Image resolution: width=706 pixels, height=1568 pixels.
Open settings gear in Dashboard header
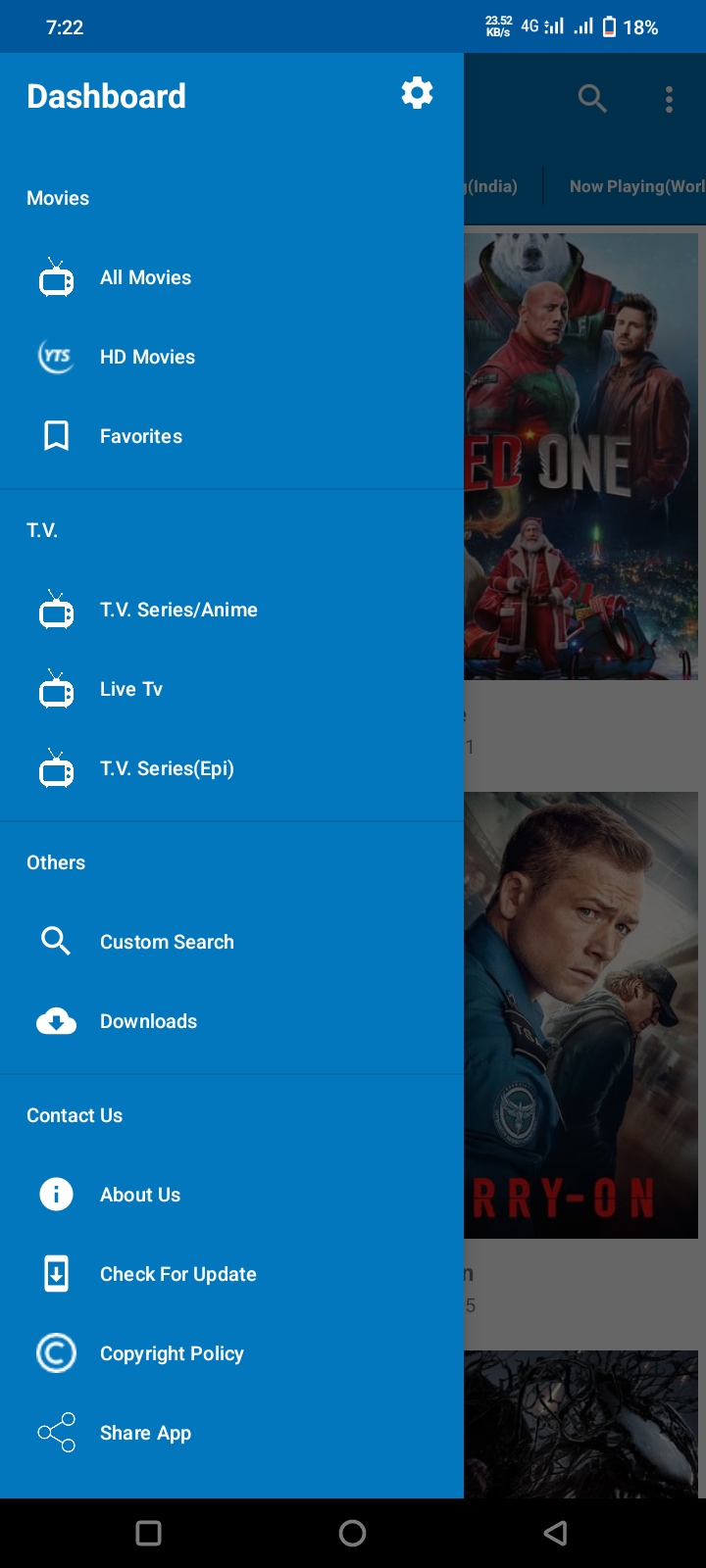417,93
